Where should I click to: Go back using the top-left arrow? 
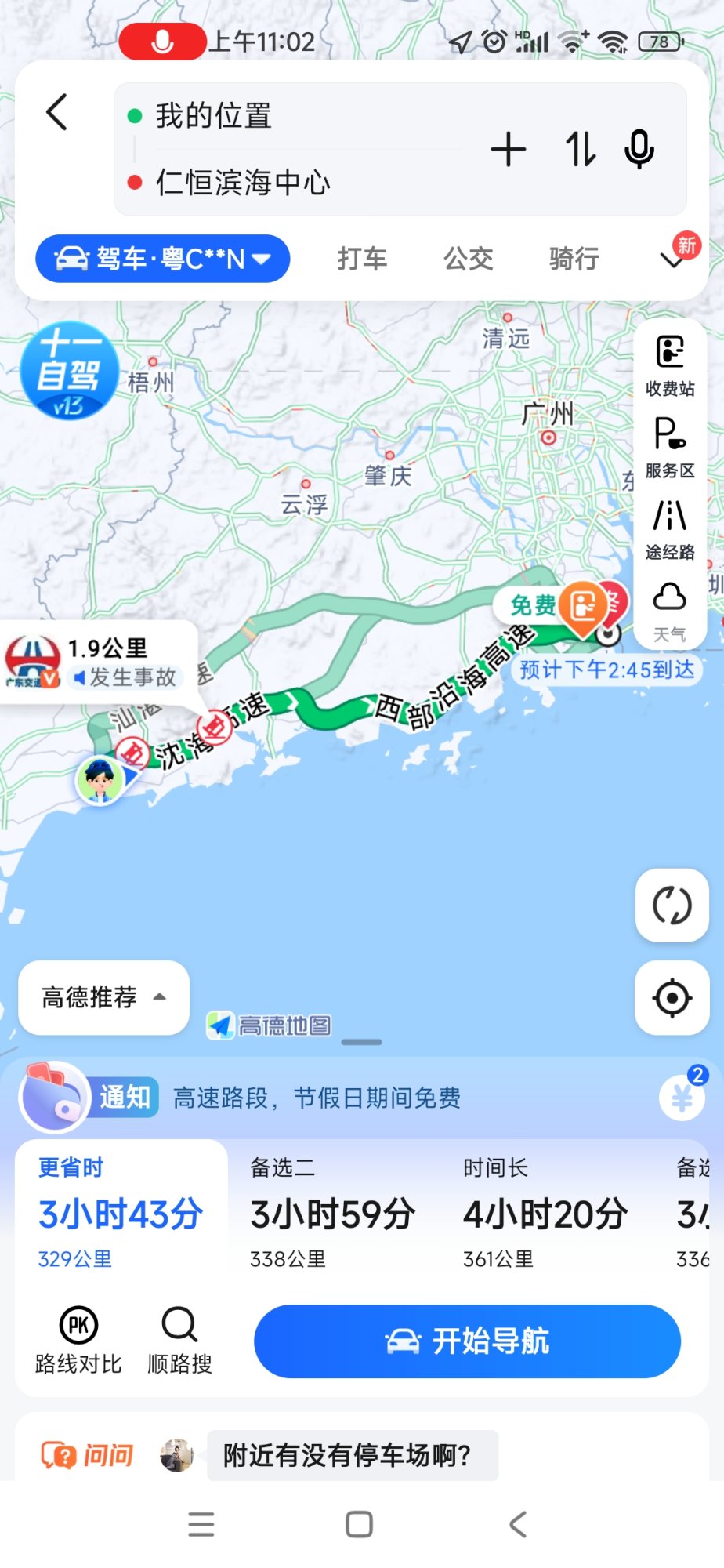(x=56, y=112)
